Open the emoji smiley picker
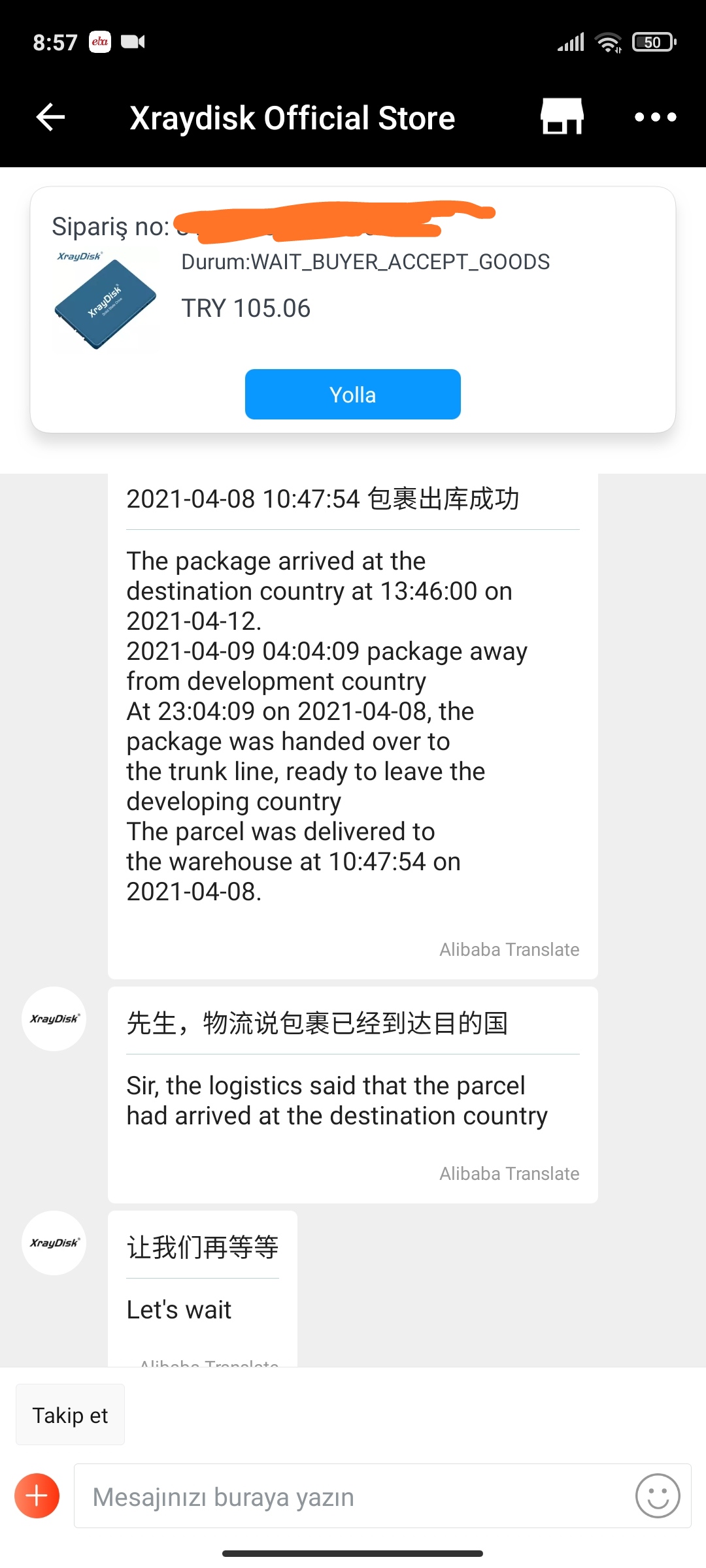Image resolution: width=706 pixels, height=1568 pixels. pyautogui.click(x=657, y=1495)
